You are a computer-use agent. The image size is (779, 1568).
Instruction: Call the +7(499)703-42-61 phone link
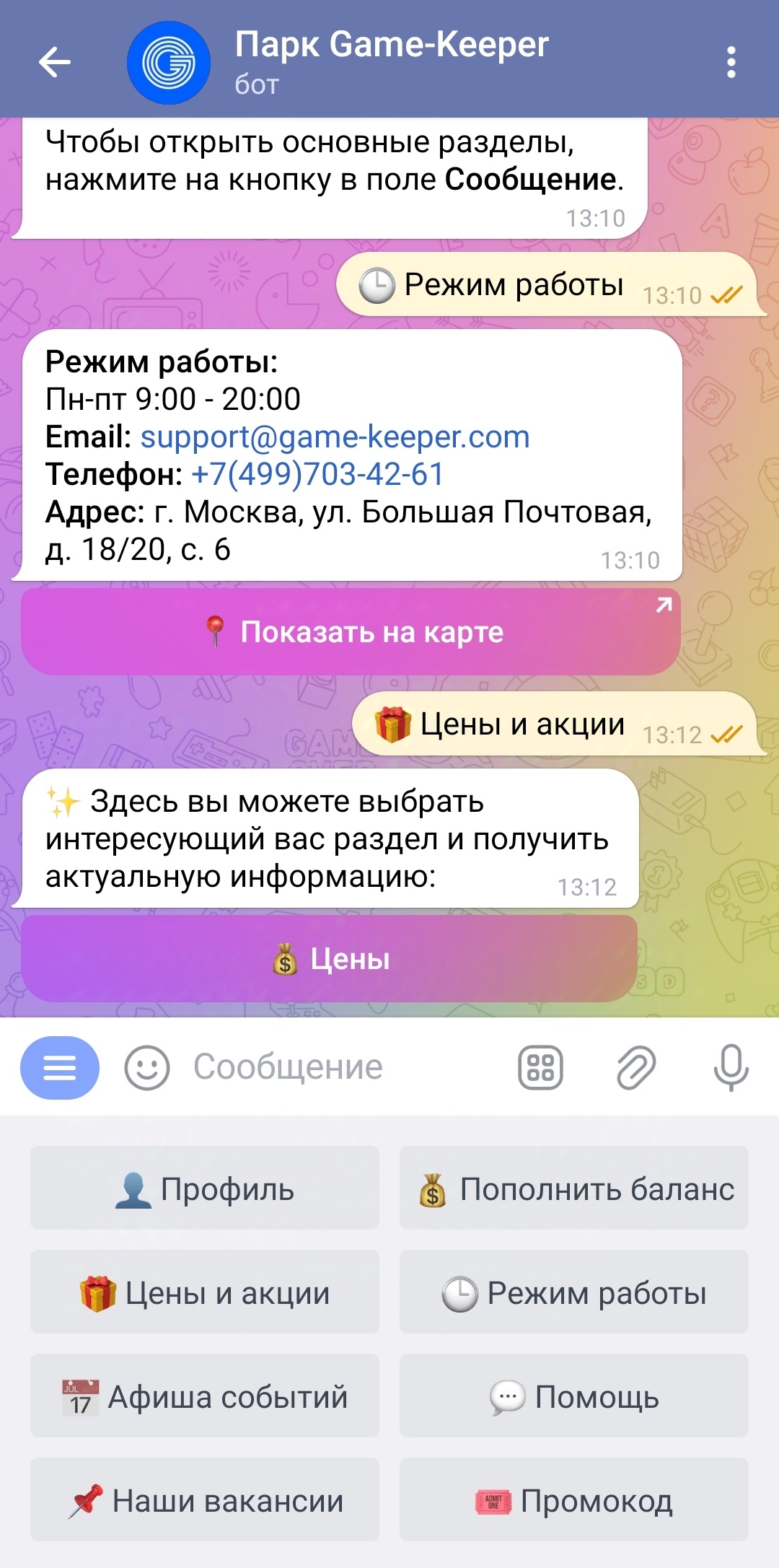317,475
